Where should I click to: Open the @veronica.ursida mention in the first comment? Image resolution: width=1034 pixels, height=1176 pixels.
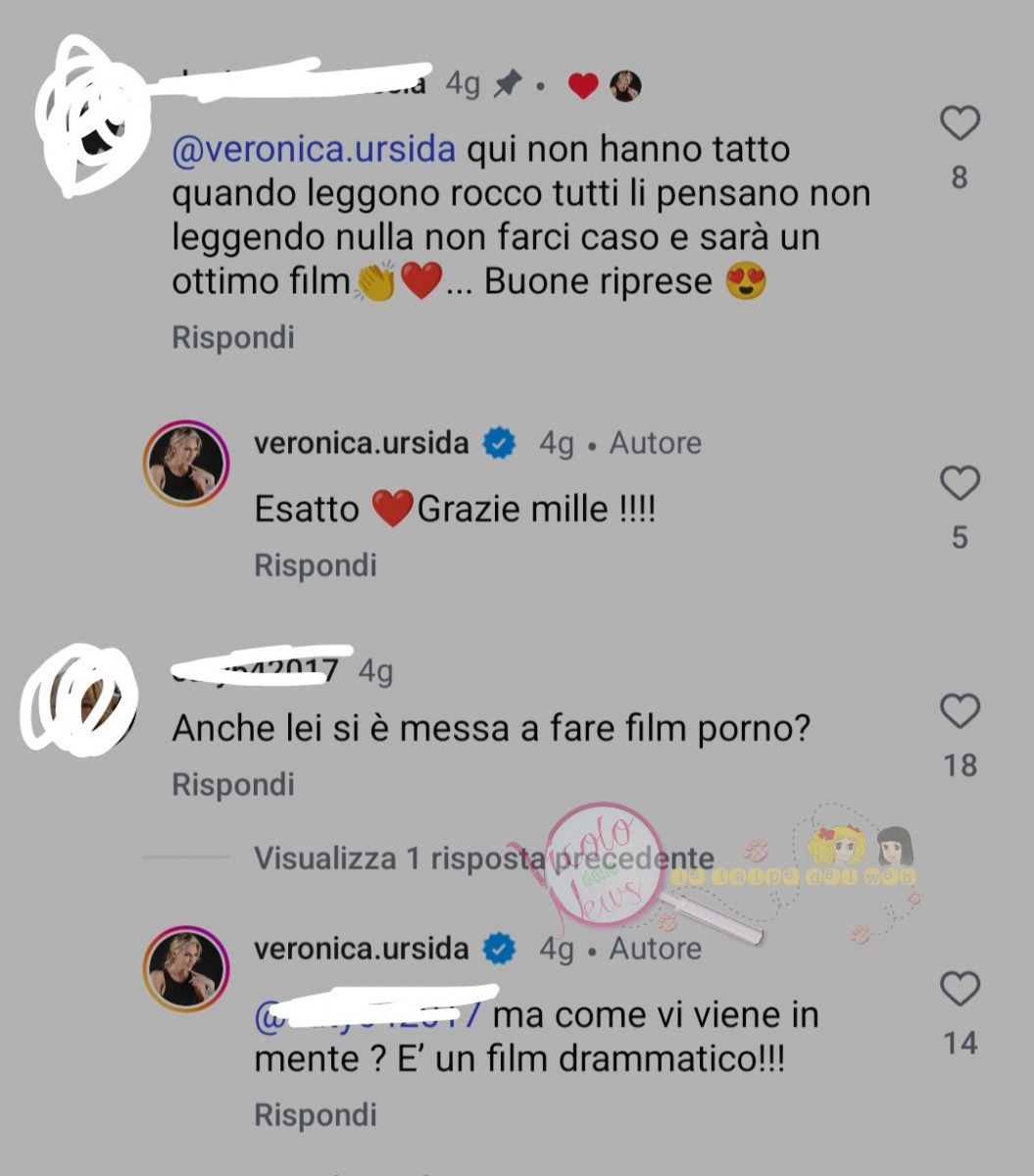pos(314,150)
